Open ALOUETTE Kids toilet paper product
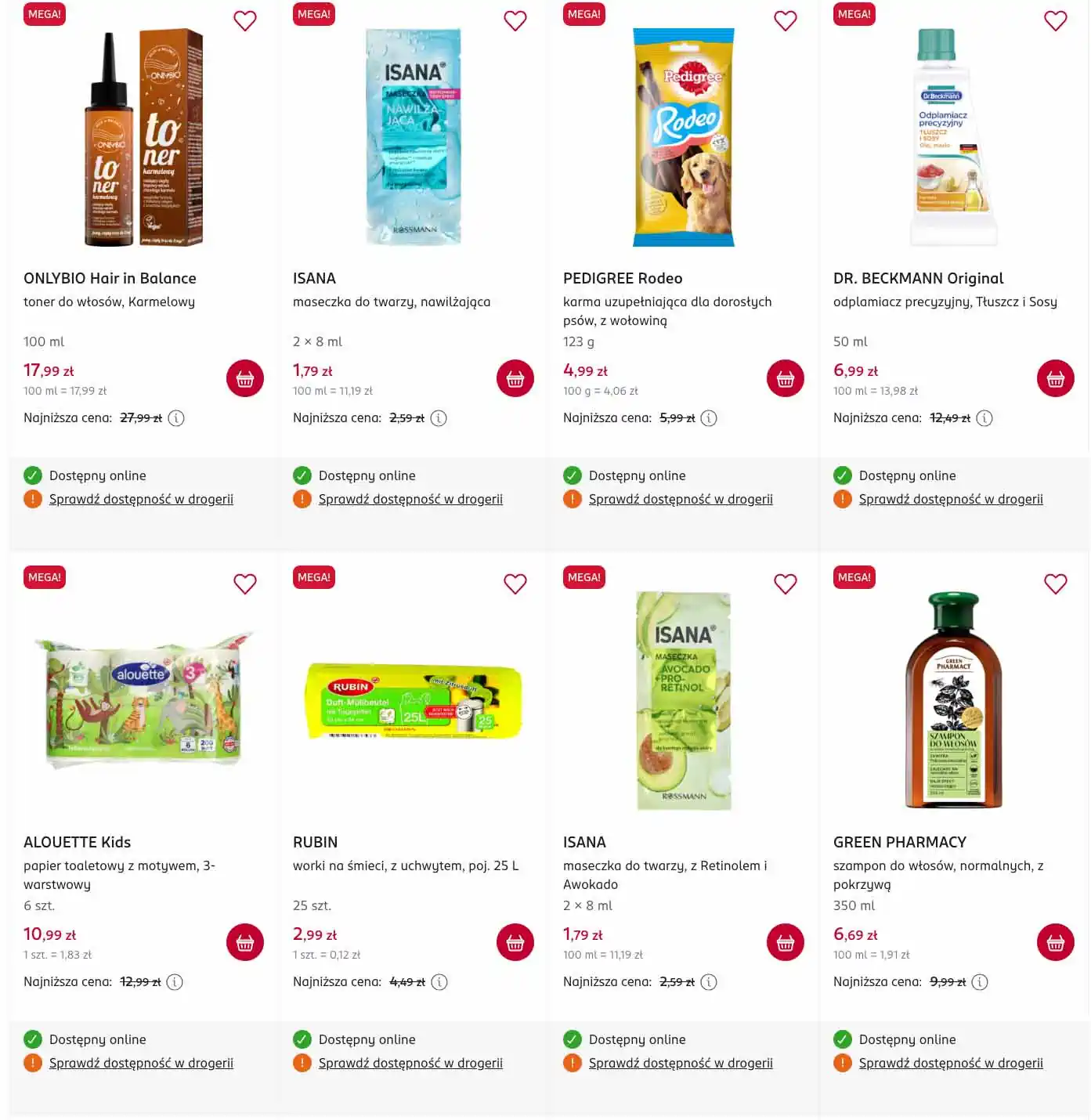This screenshot has height=1120, width=1091. (77, 842)
